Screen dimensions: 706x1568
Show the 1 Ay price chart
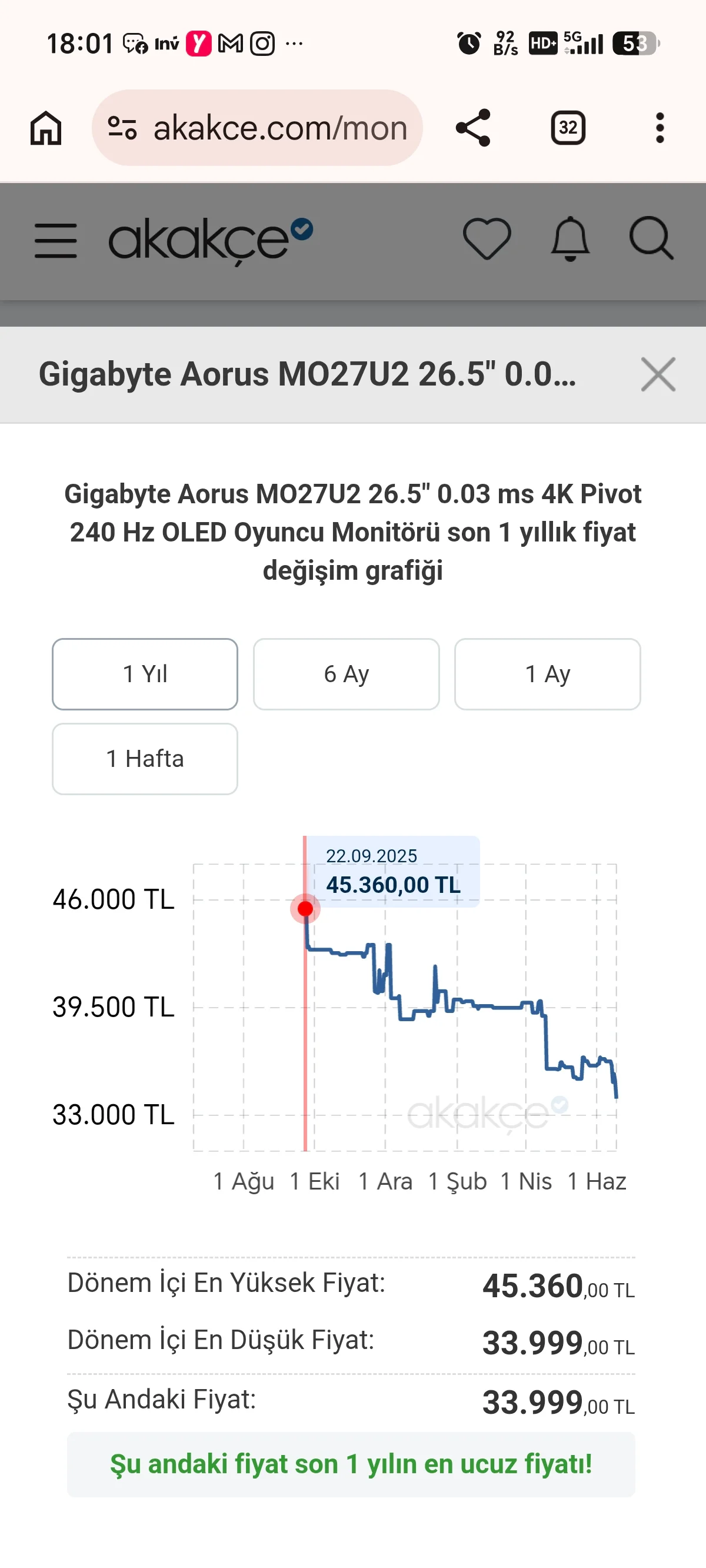(x=547, y=674)
